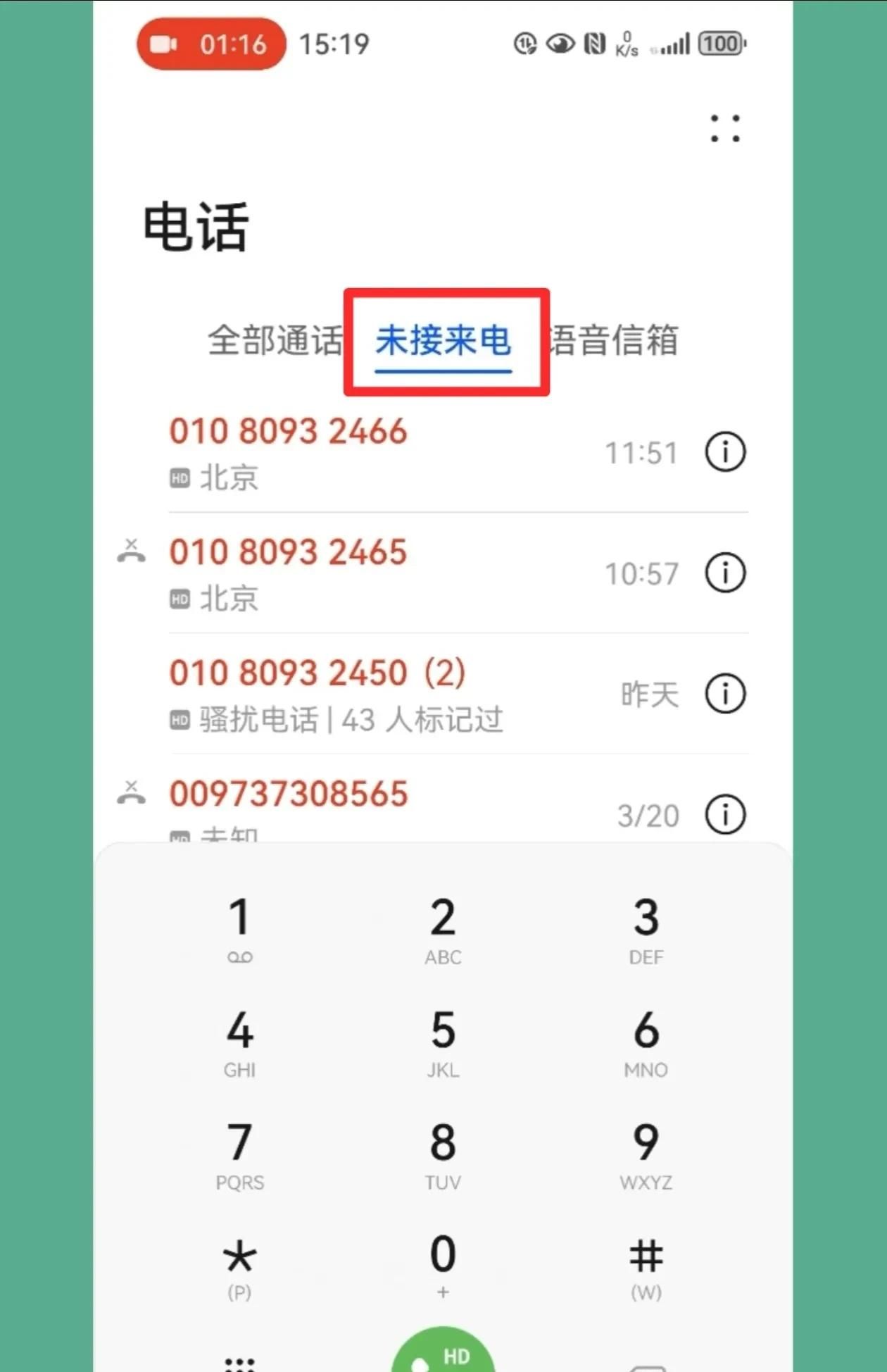Tap digit 1 on the dial pad
Viewport: 887px width, 1372px height.
[x=239, y=926]
